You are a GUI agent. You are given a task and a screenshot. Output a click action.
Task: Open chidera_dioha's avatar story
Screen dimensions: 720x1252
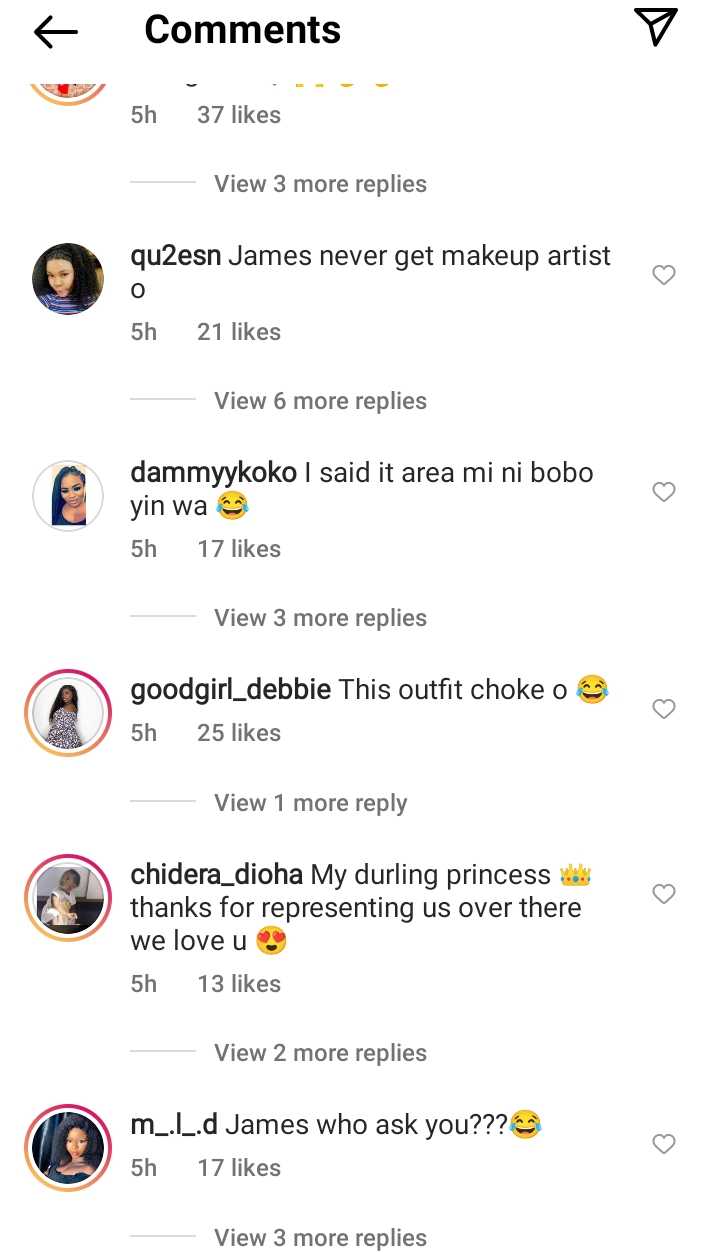click(x=68, y=898)
